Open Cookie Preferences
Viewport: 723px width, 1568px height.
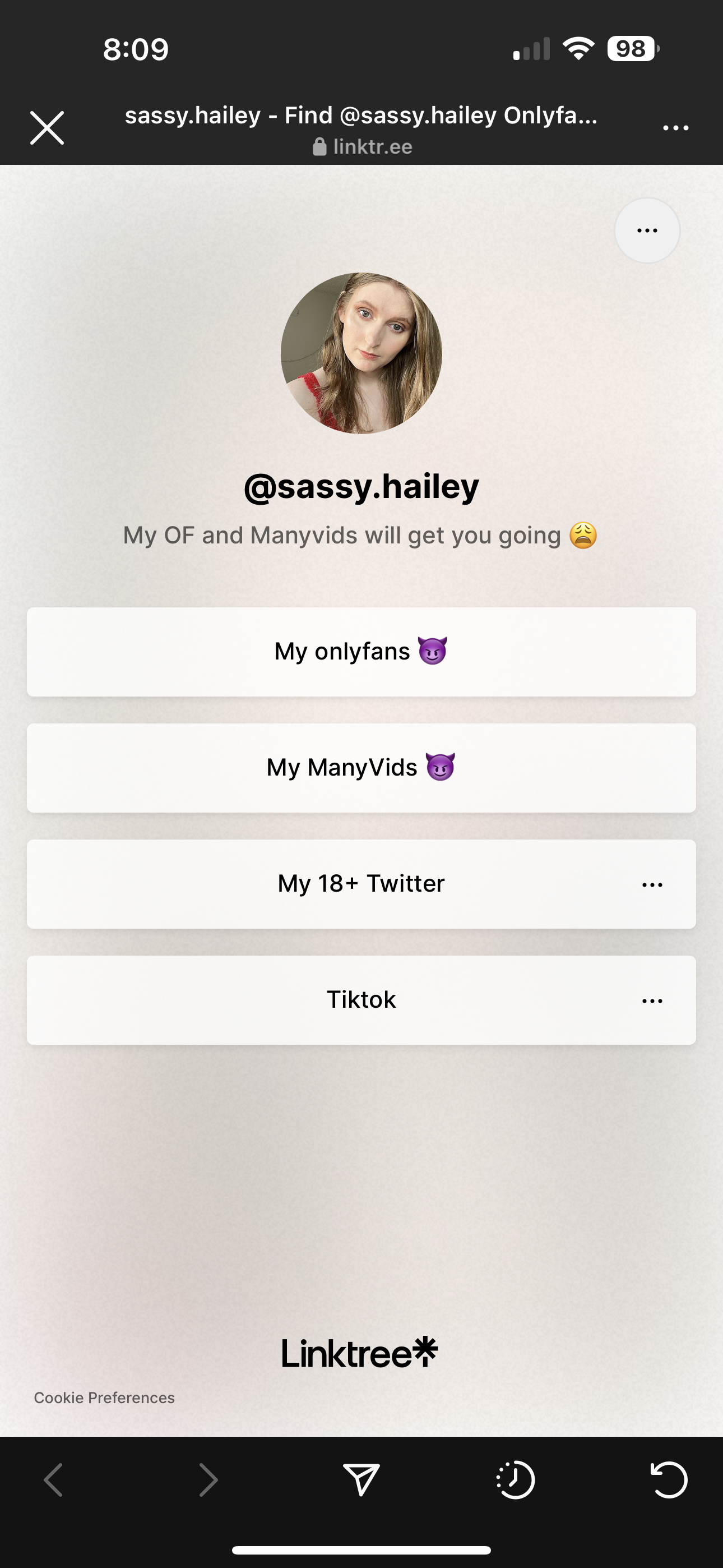click(104, 1398)
